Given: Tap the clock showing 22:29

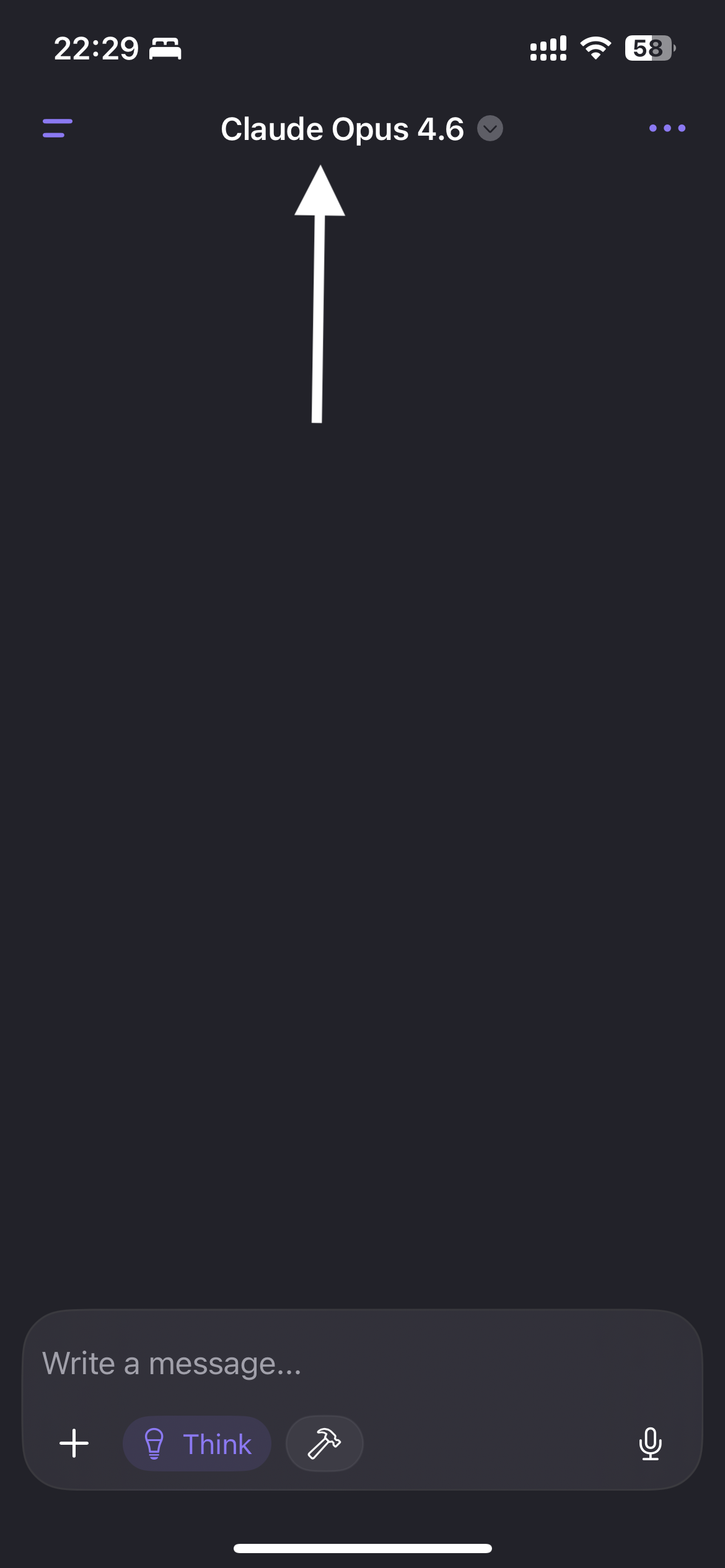Looking at the screenshot, I should point(97,48).
